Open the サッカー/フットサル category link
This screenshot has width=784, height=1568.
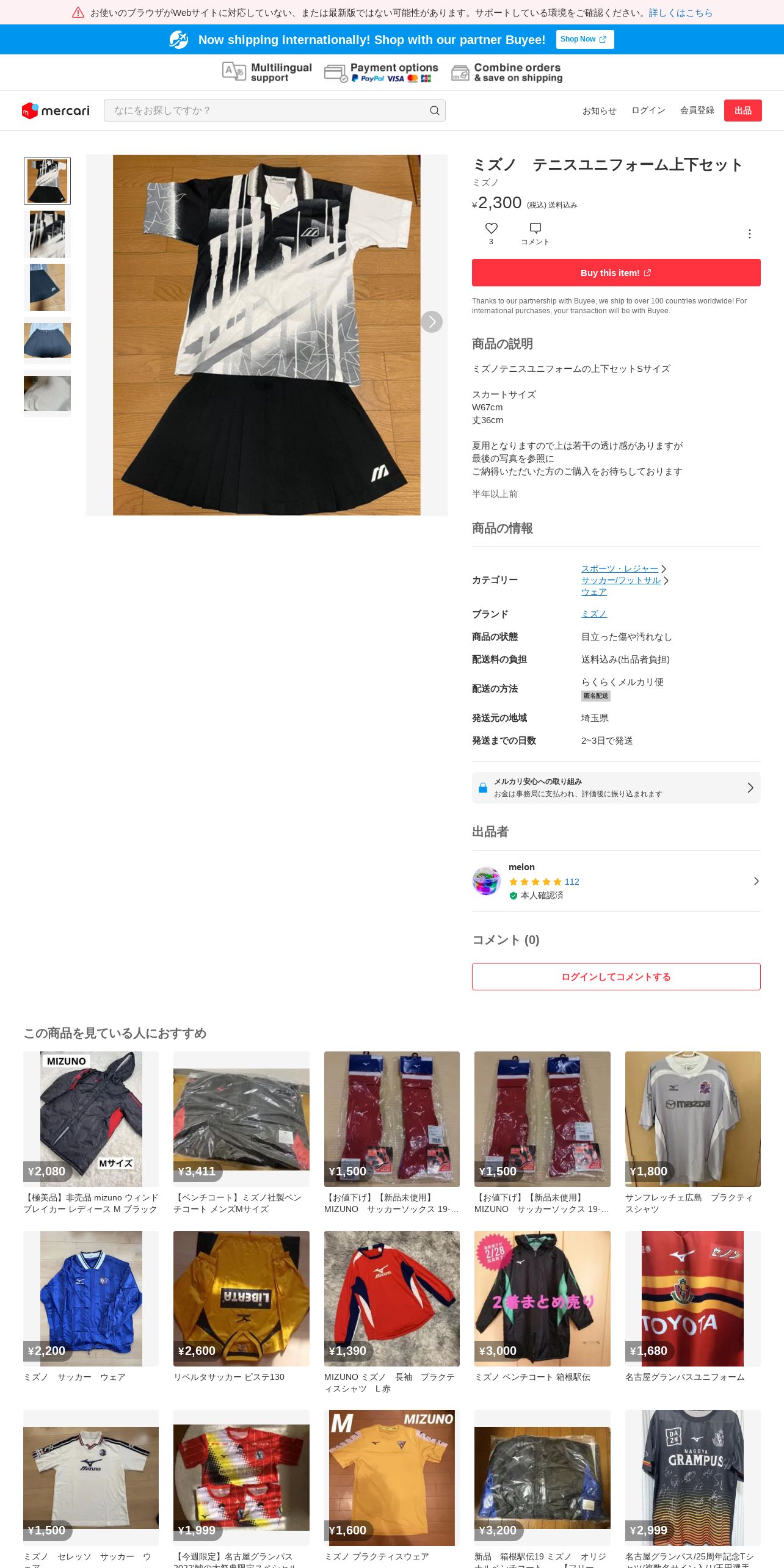(x=620, y=580)
